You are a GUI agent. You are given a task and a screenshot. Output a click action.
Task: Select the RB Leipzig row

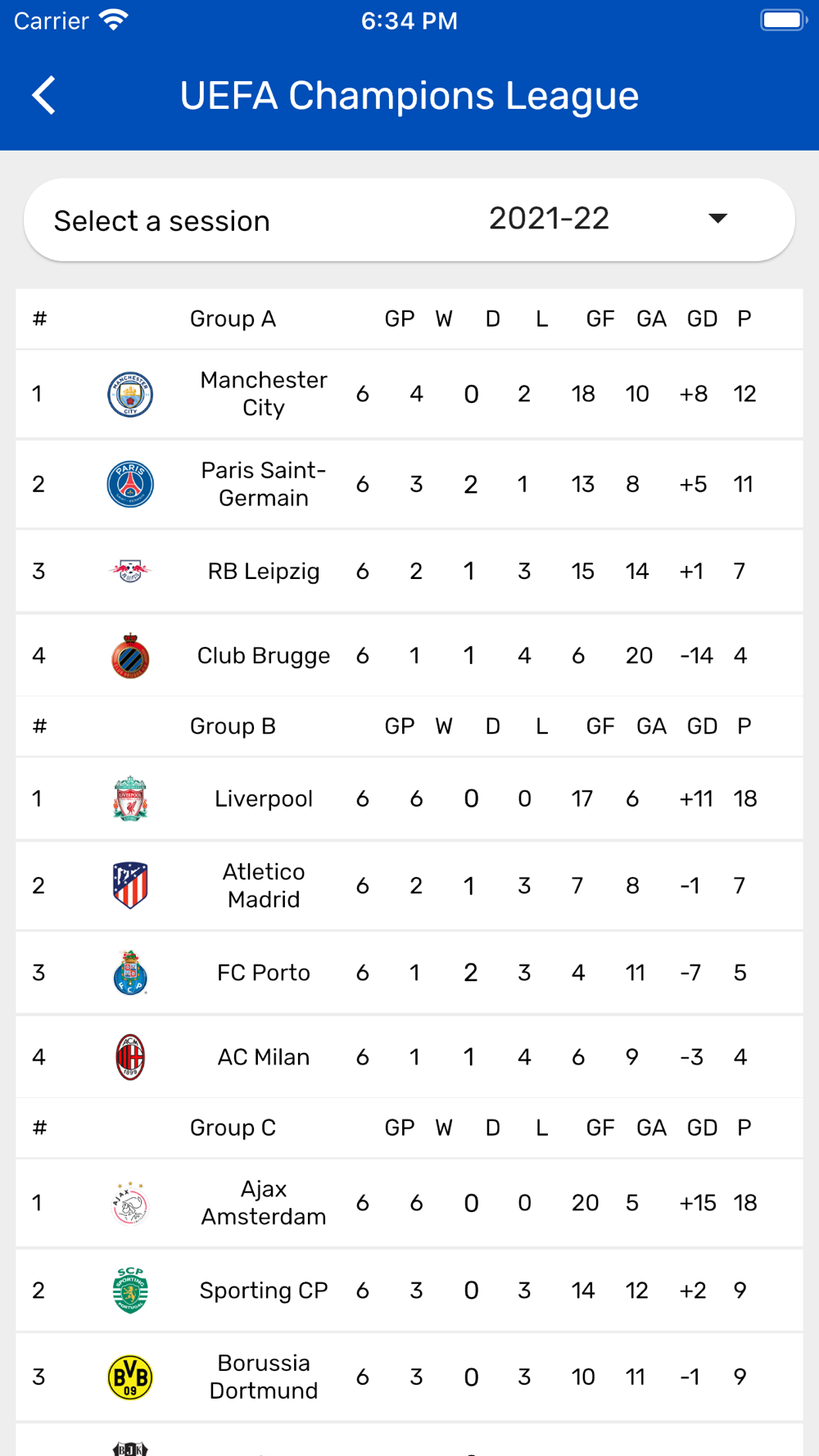(409, 571)
